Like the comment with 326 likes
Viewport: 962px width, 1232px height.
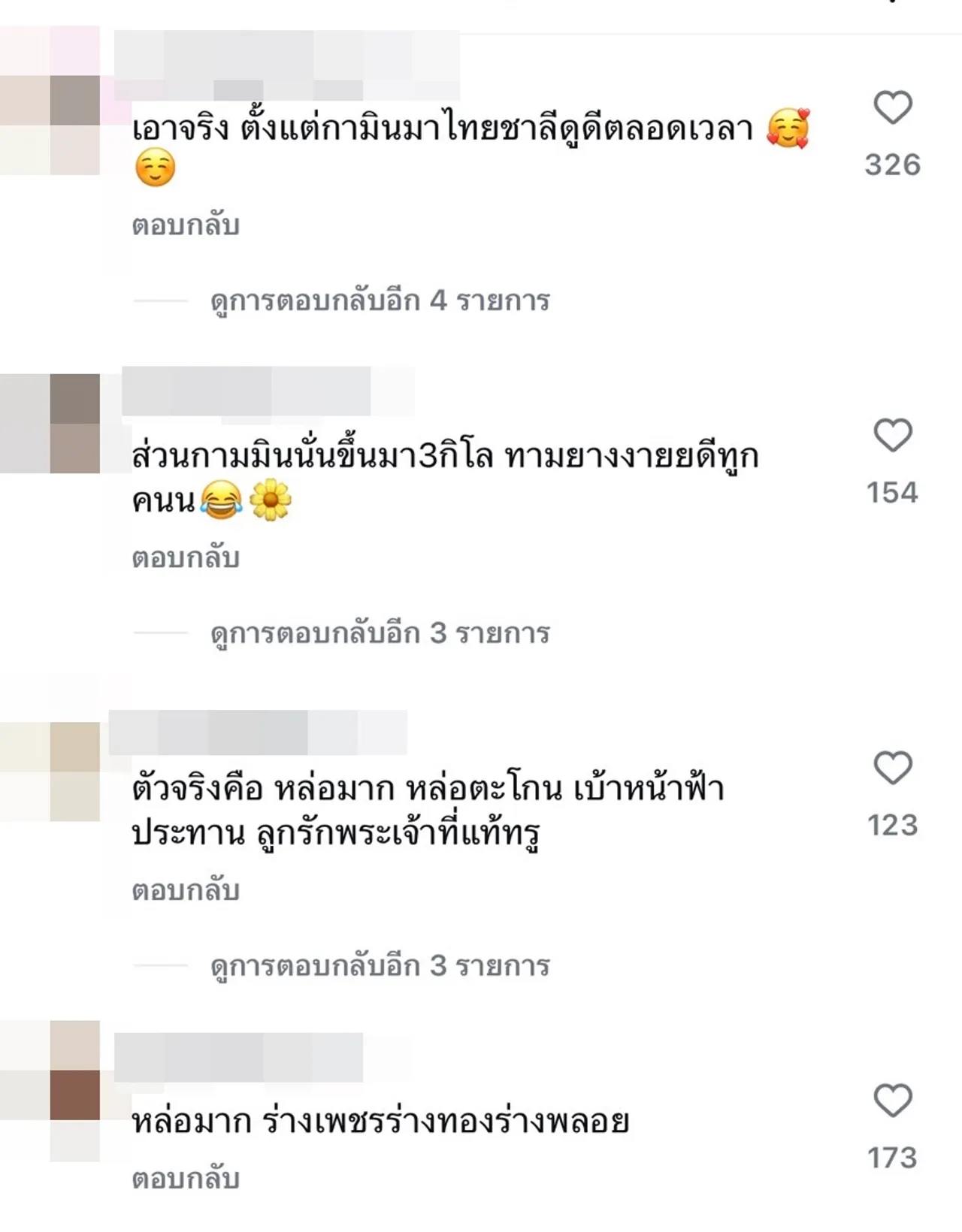tap(892, 107)
